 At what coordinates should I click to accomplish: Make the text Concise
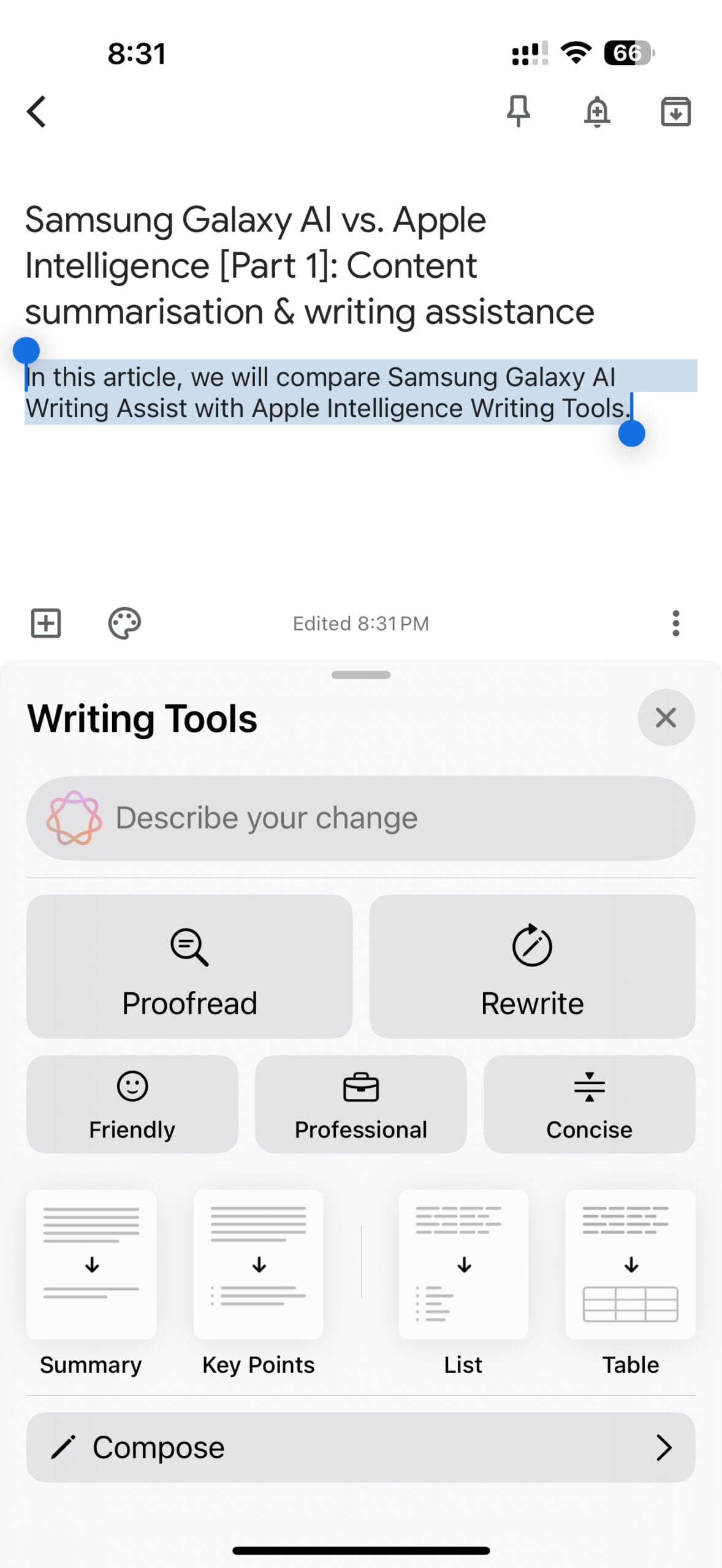pos(589,1104)
